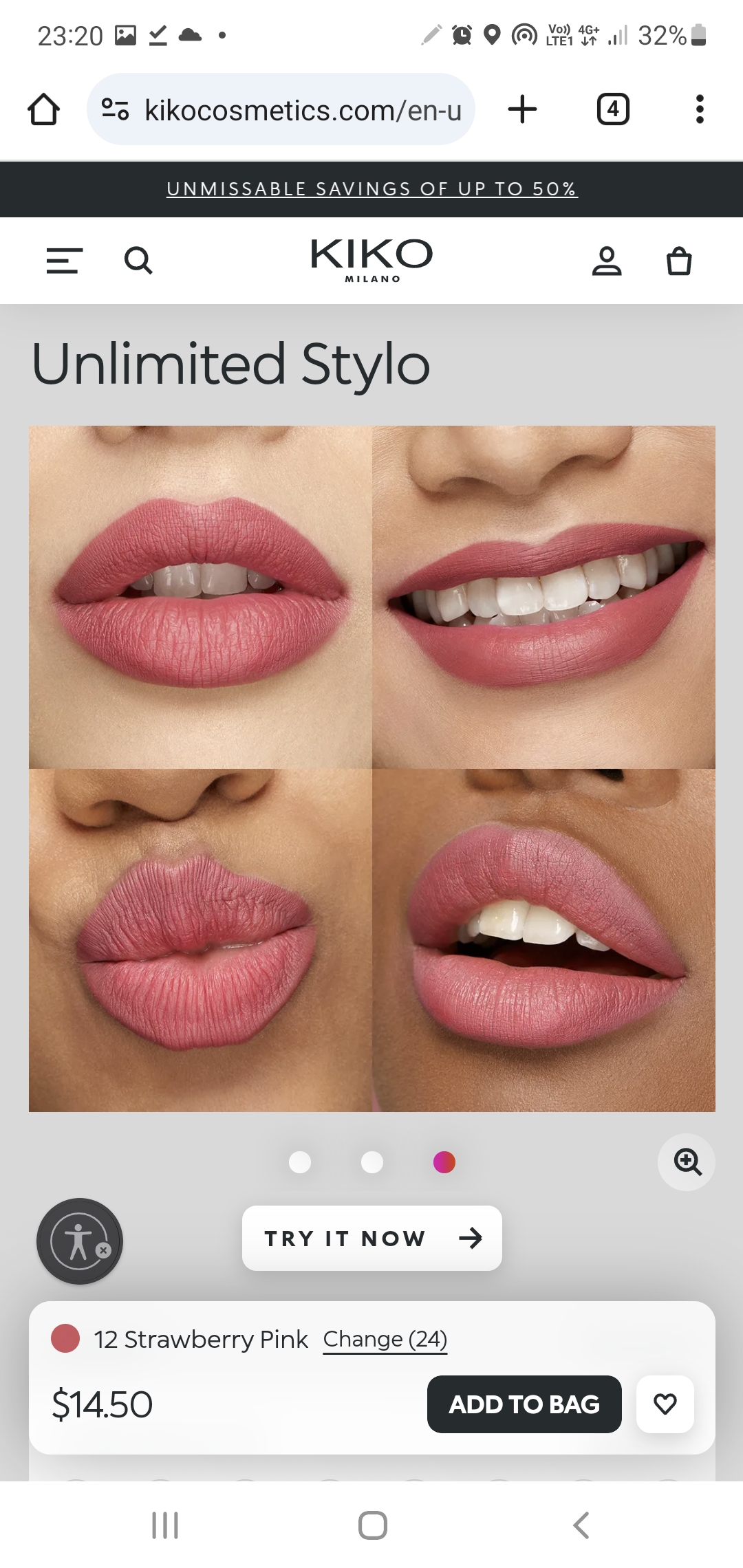
Task: Save the product to wishlist
Action: (x=665, y=1404)
